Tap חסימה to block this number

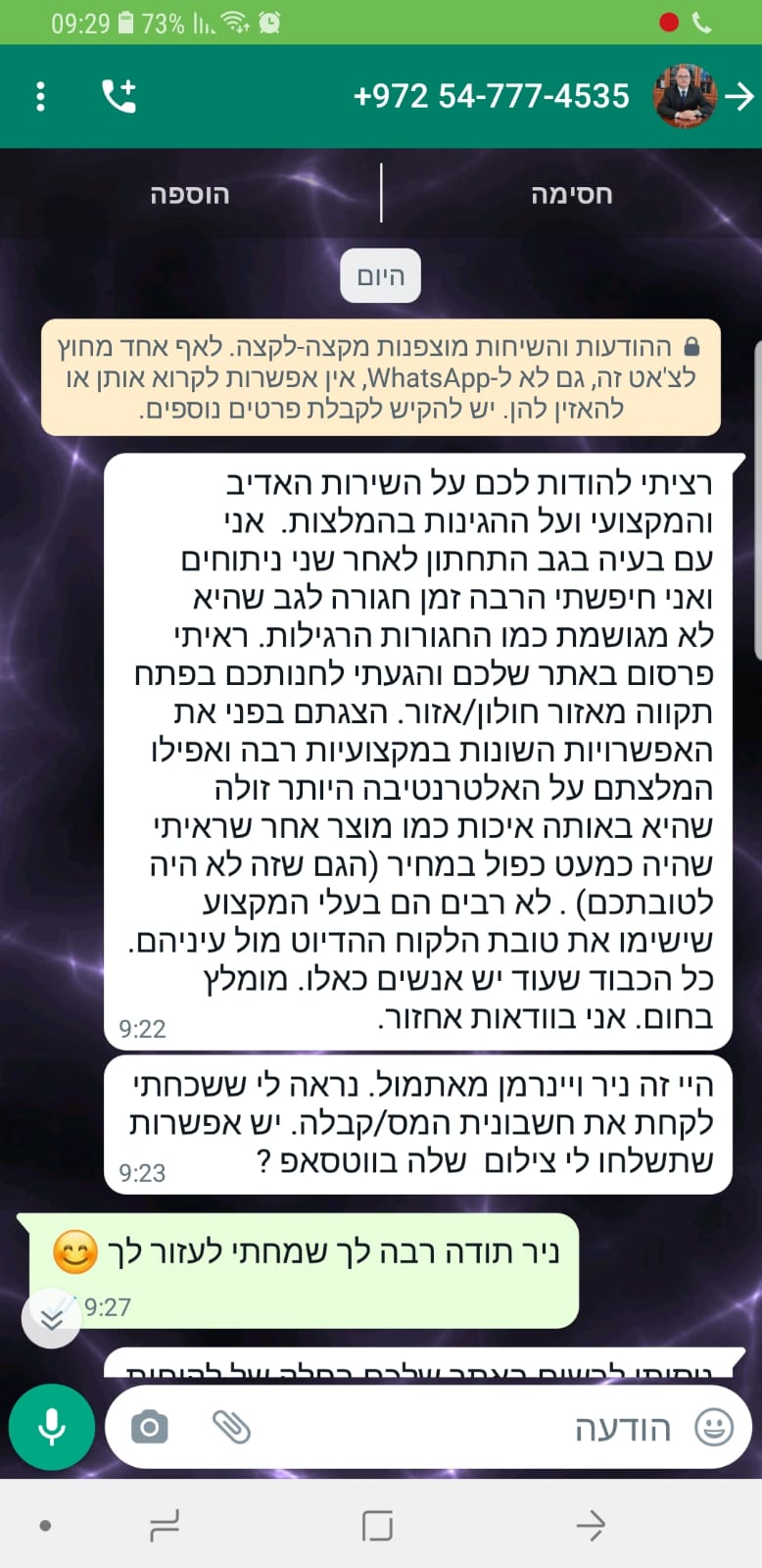571,194
